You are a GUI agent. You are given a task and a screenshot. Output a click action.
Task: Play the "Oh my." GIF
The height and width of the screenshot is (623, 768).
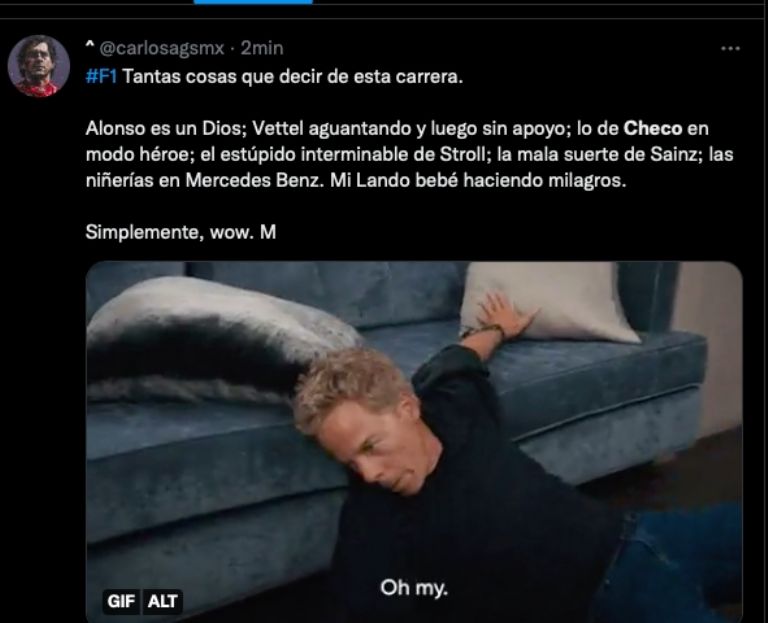point(414,438)
